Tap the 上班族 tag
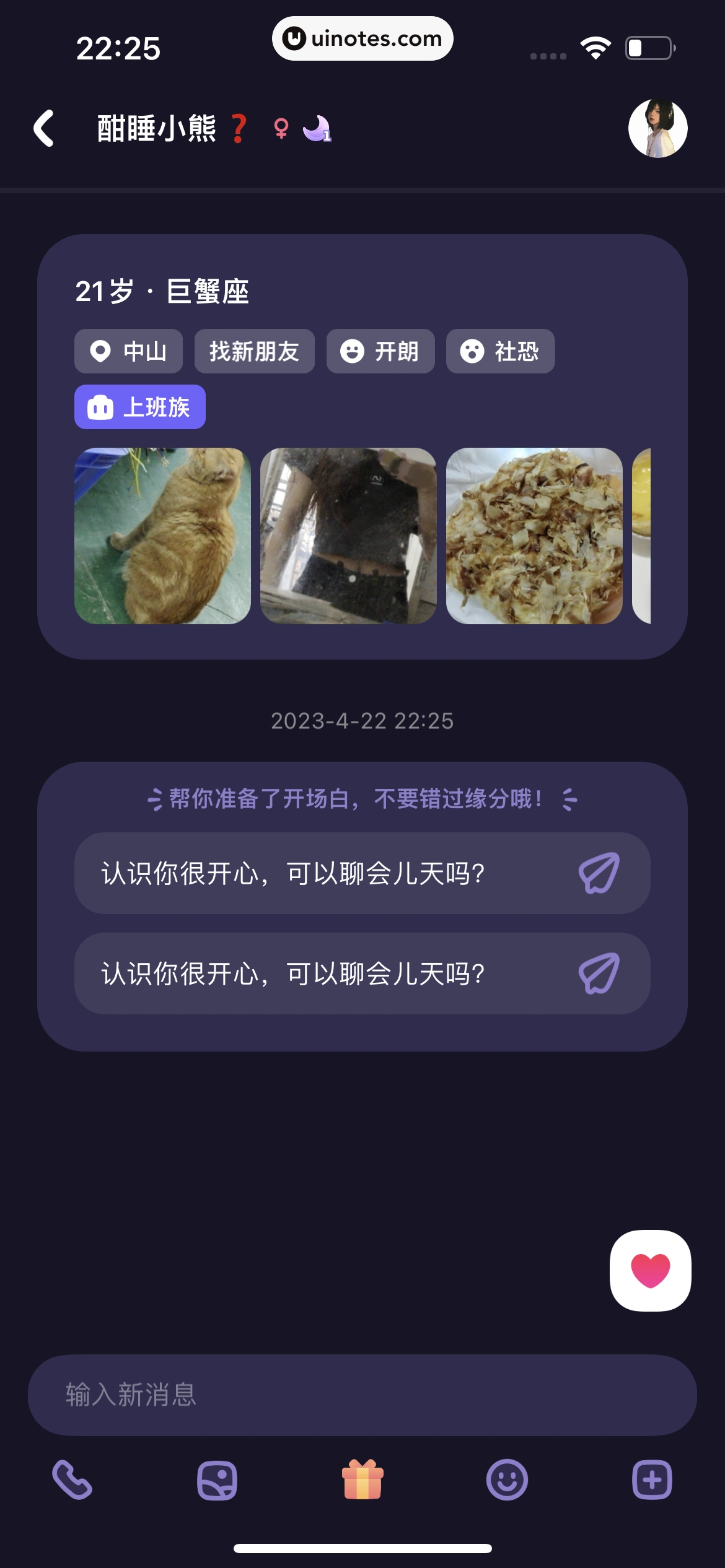The height and width of the screenshot is (1568, 725). [140, 407]
